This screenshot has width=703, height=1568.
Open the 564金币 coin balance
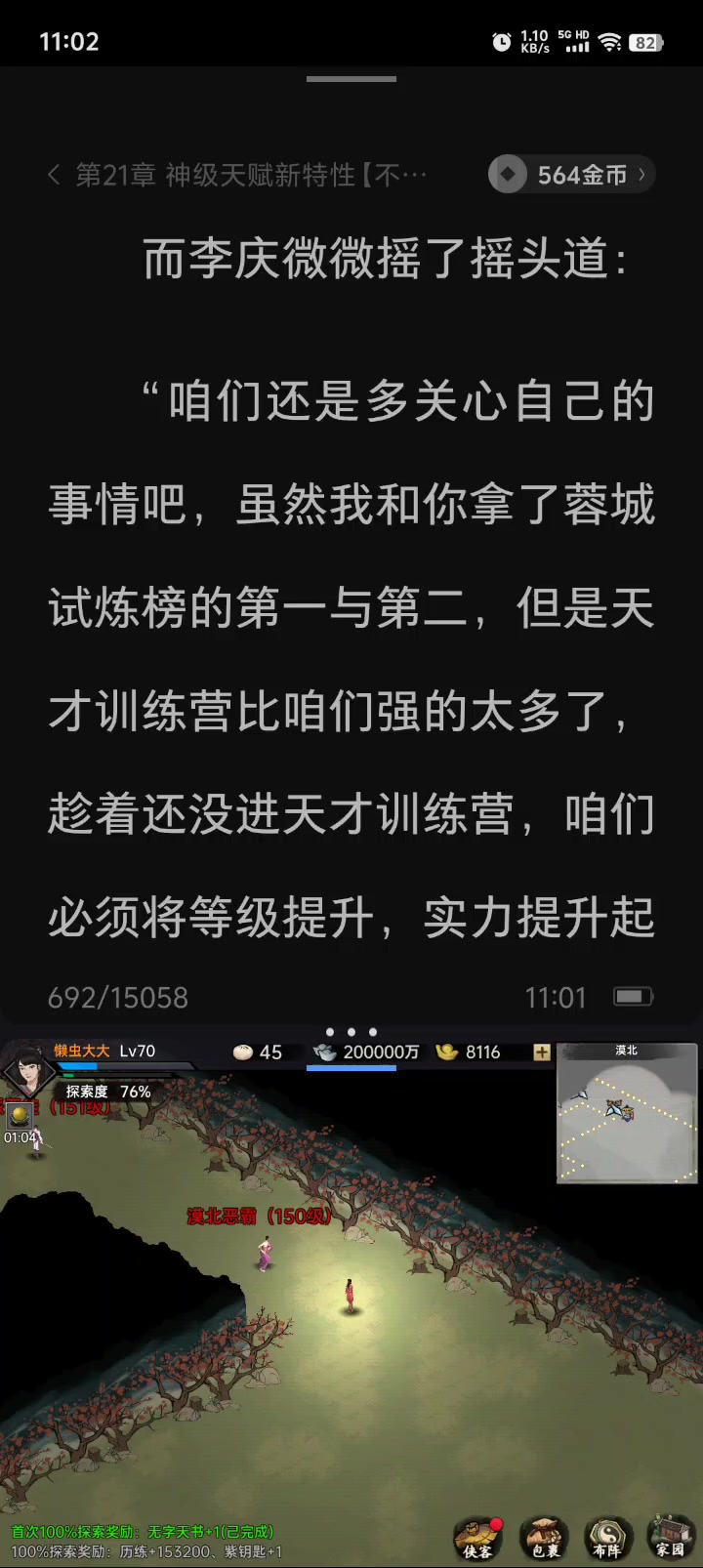pyautogui.click(x=571, y=175)
